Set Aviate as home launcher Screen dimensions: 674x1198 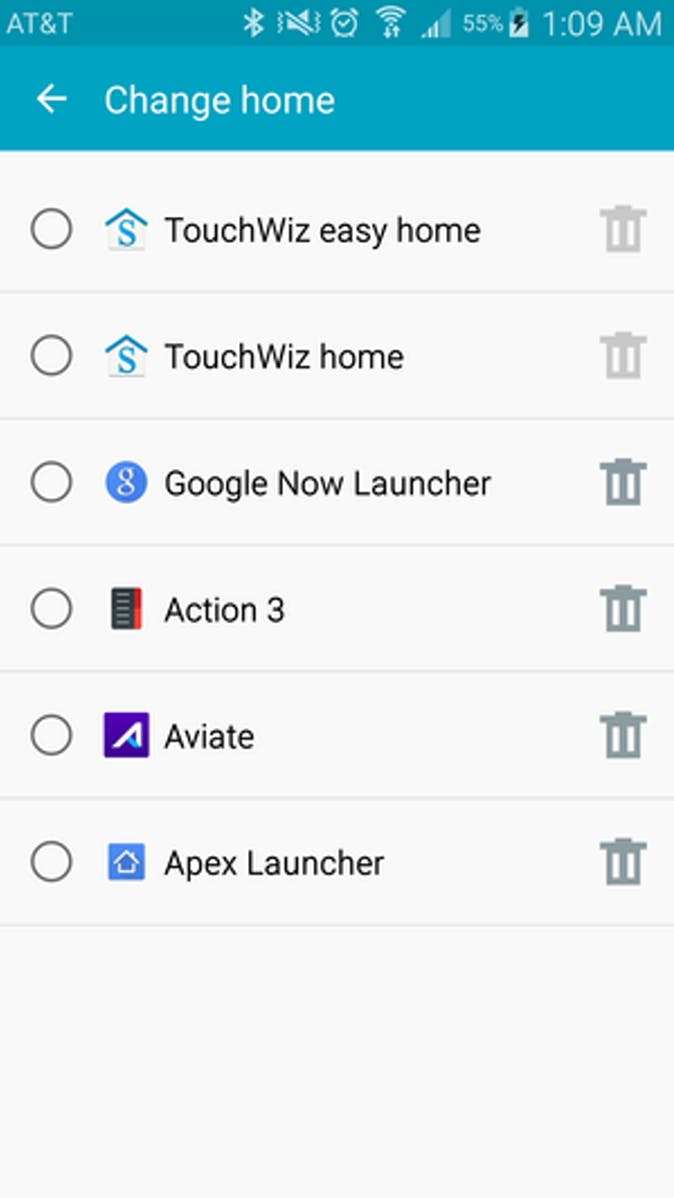pos(51,736)
